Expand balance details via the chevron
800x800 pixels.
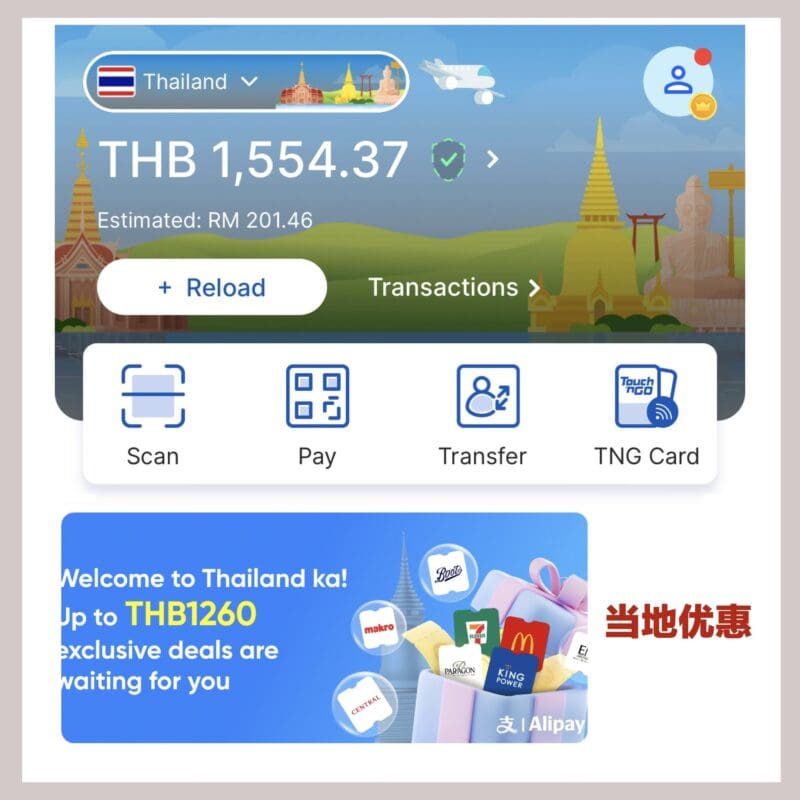492,158
